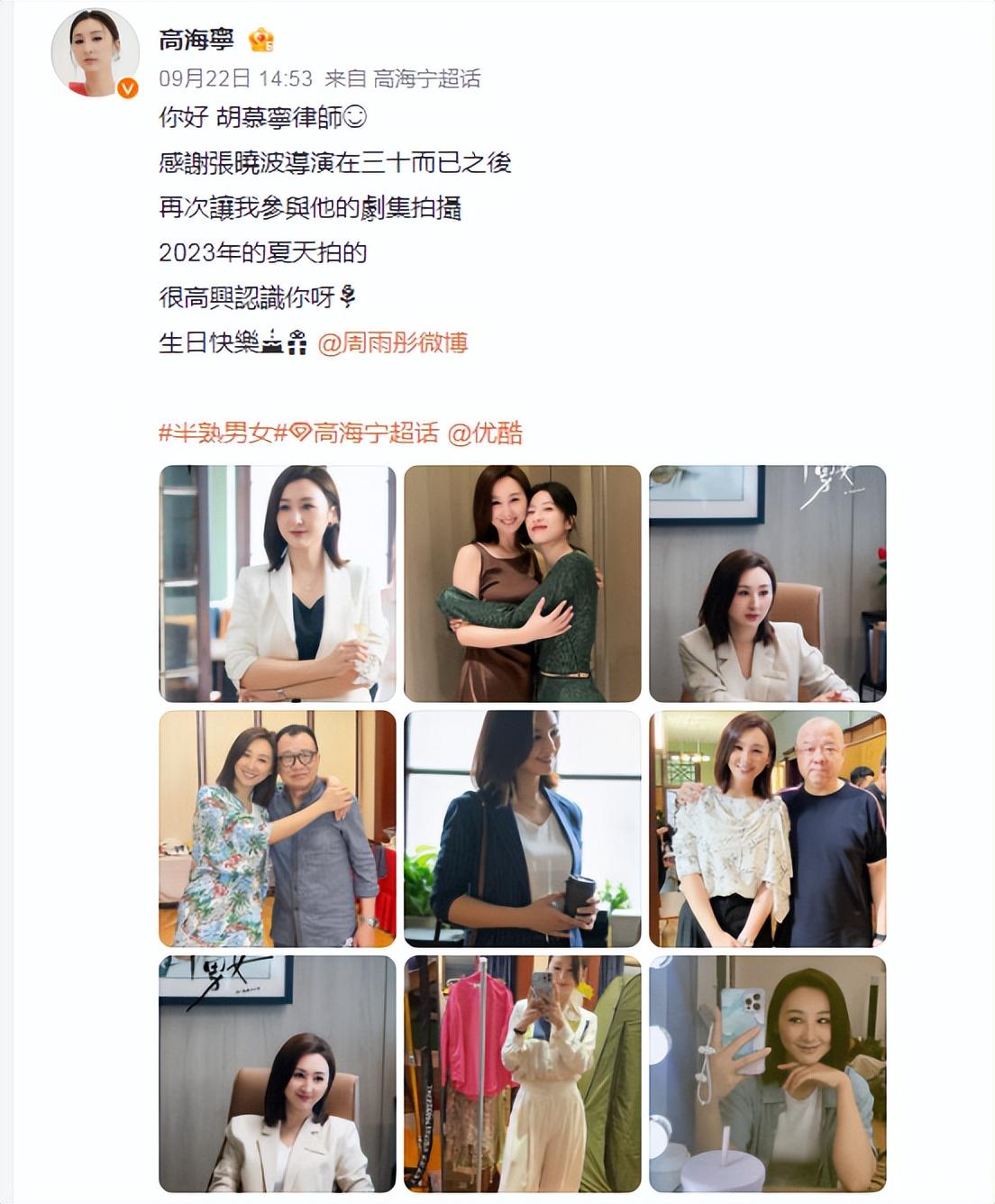Open the @优酷 mention
The image size is (995, 1204).
(x=485, y=433)
